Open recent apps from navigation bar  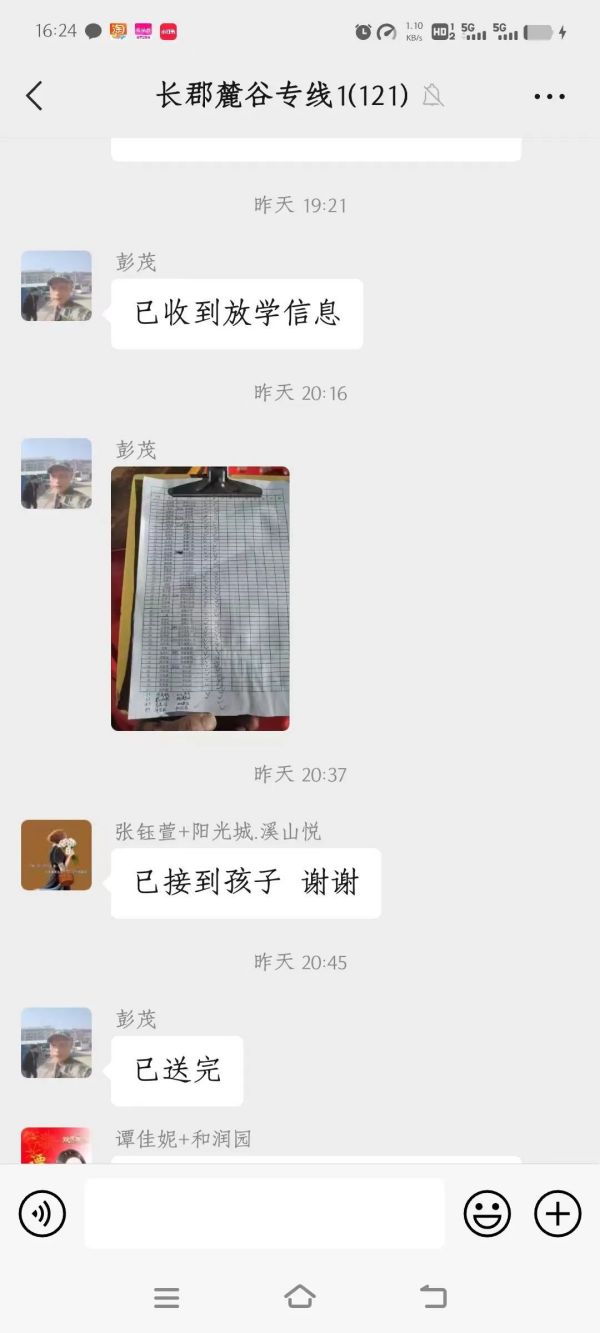click(166, 1297)
